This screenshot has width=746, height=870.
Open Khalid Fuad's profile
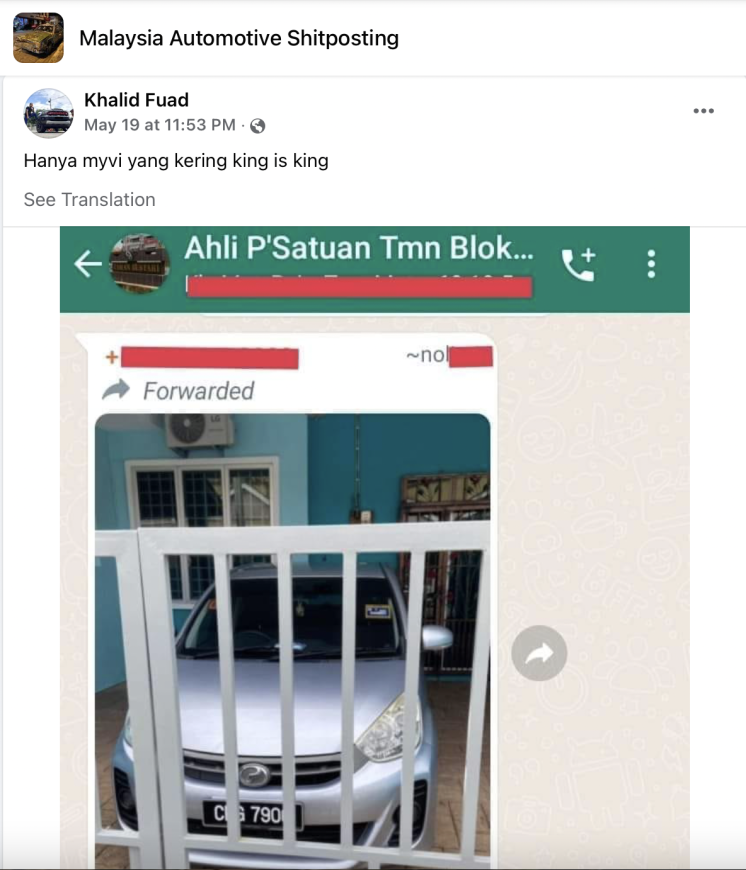coord(136,100)
